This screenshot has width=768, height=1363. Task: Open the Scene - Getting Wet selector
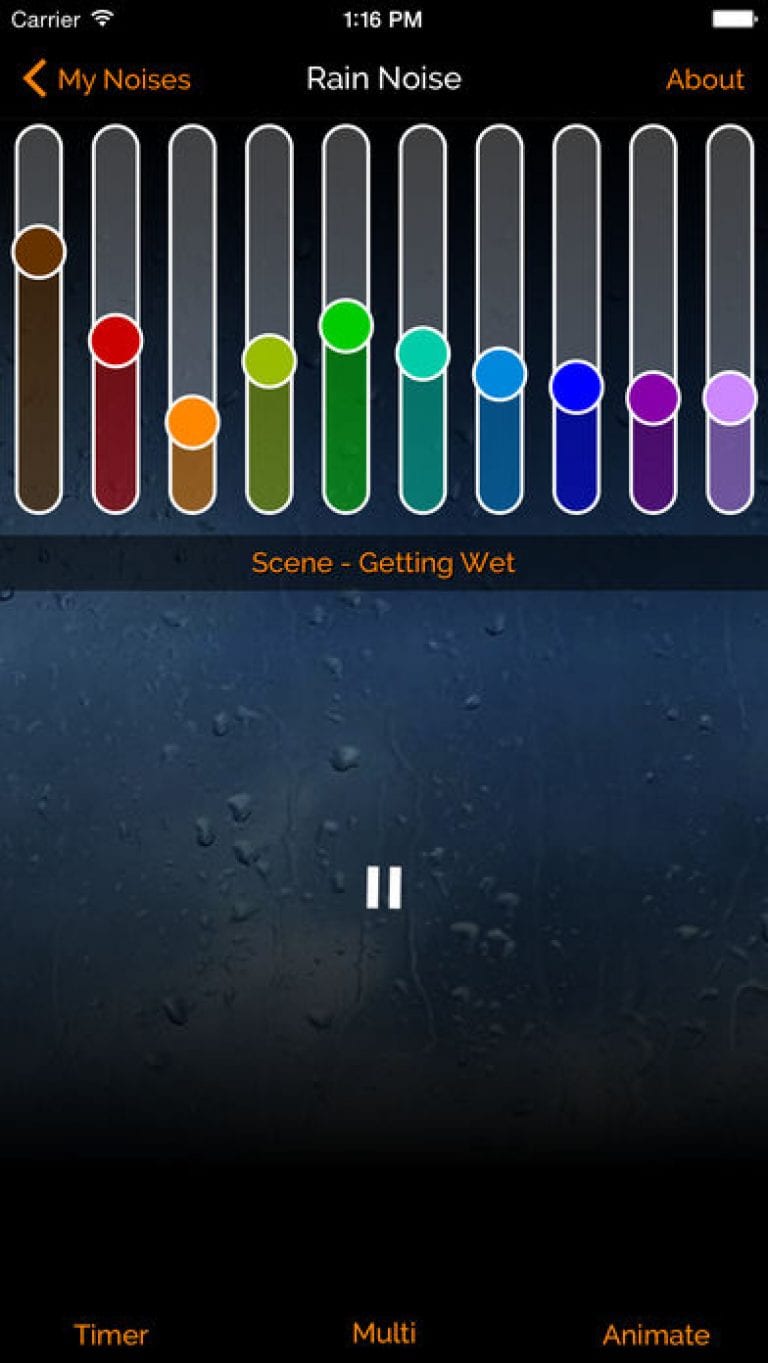click(384, 562)
